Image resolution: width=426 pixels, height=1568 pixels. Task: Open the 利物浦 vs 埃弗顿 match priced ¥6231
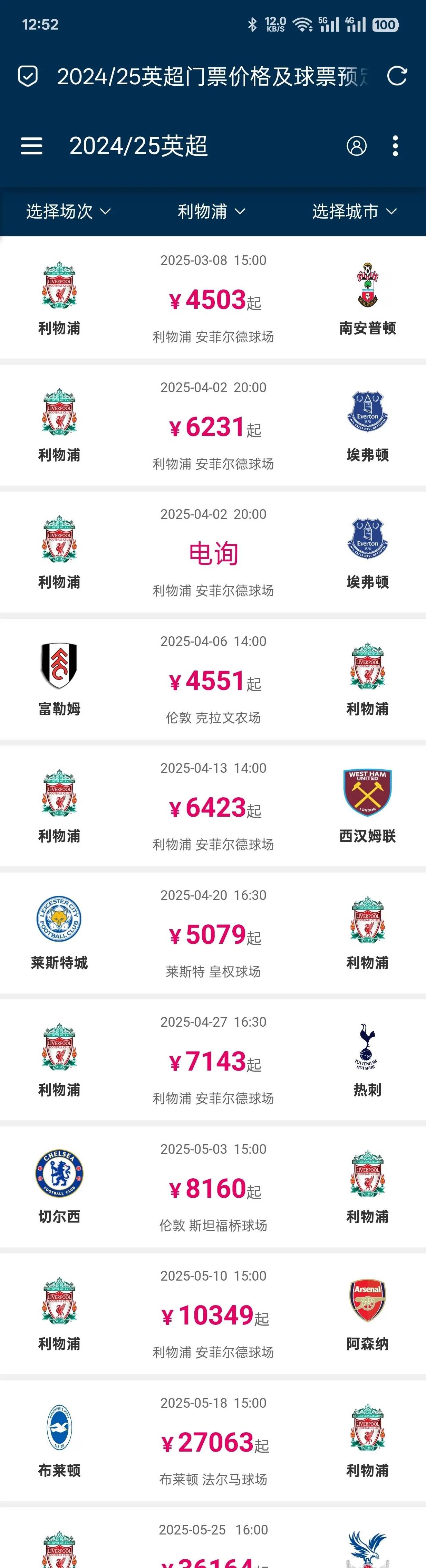click(213, 427)
